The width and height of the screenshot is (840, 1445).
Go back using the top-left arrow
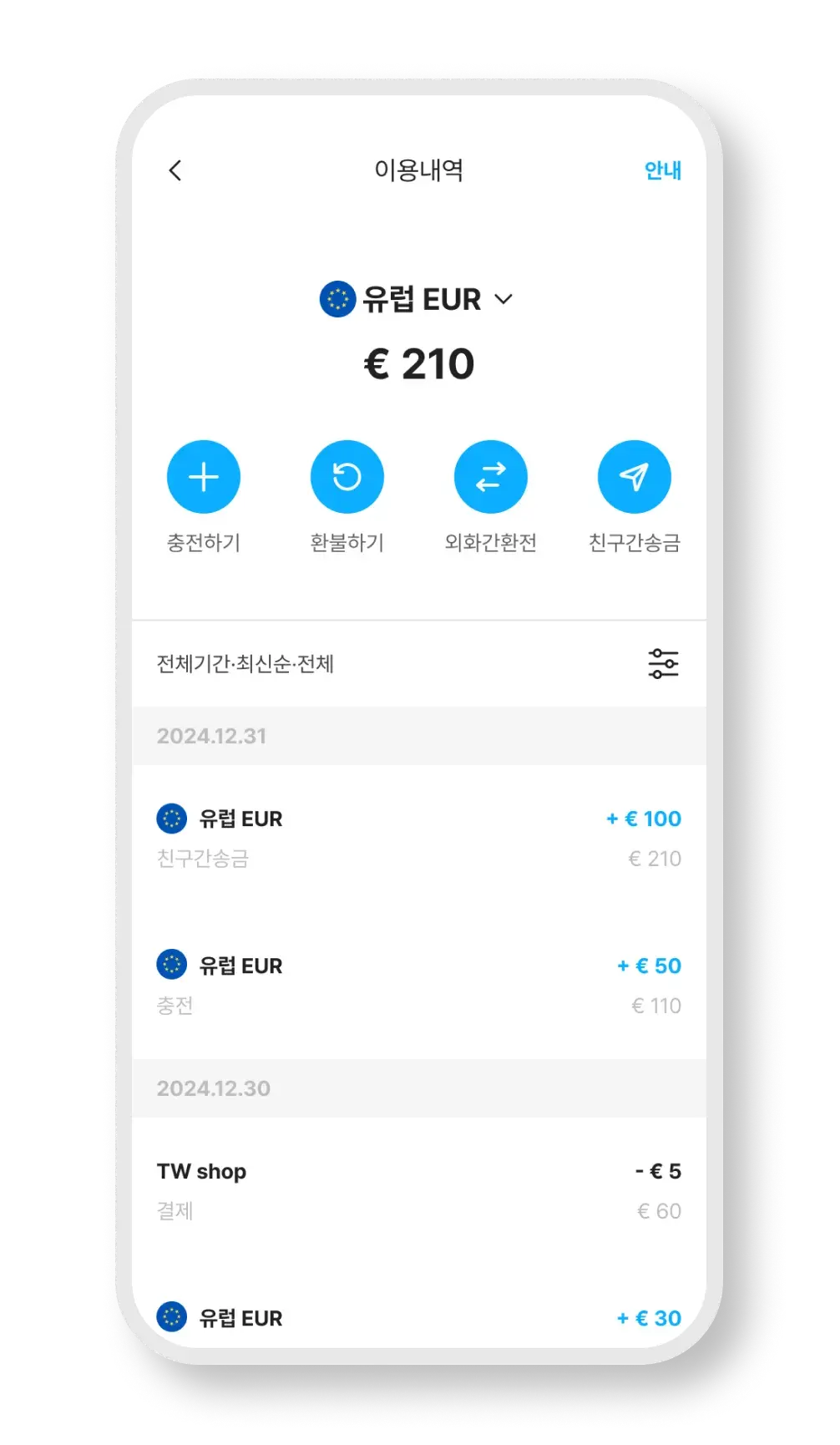tap(175, 171)
